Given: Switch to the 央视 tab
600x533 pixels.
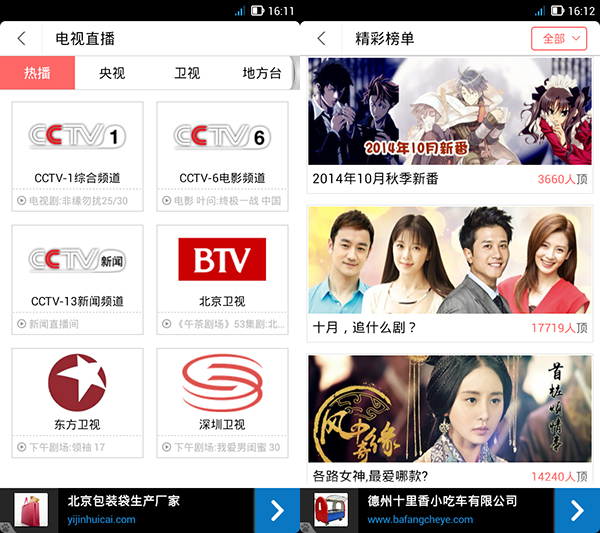Looking at the screenshot, I should point(112,73).
